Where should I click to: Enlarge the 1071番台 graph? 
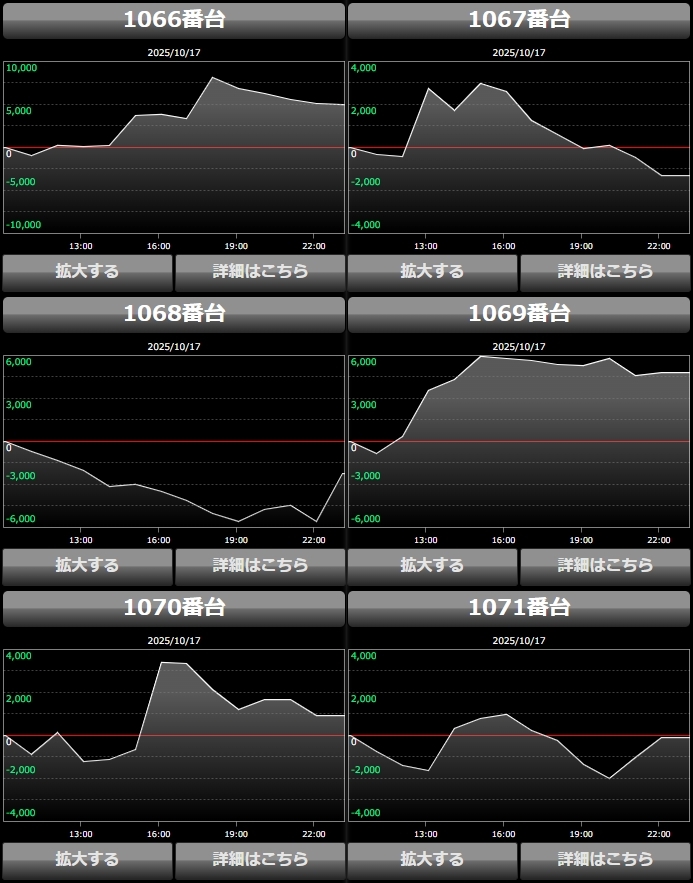[x=432, y=859]
